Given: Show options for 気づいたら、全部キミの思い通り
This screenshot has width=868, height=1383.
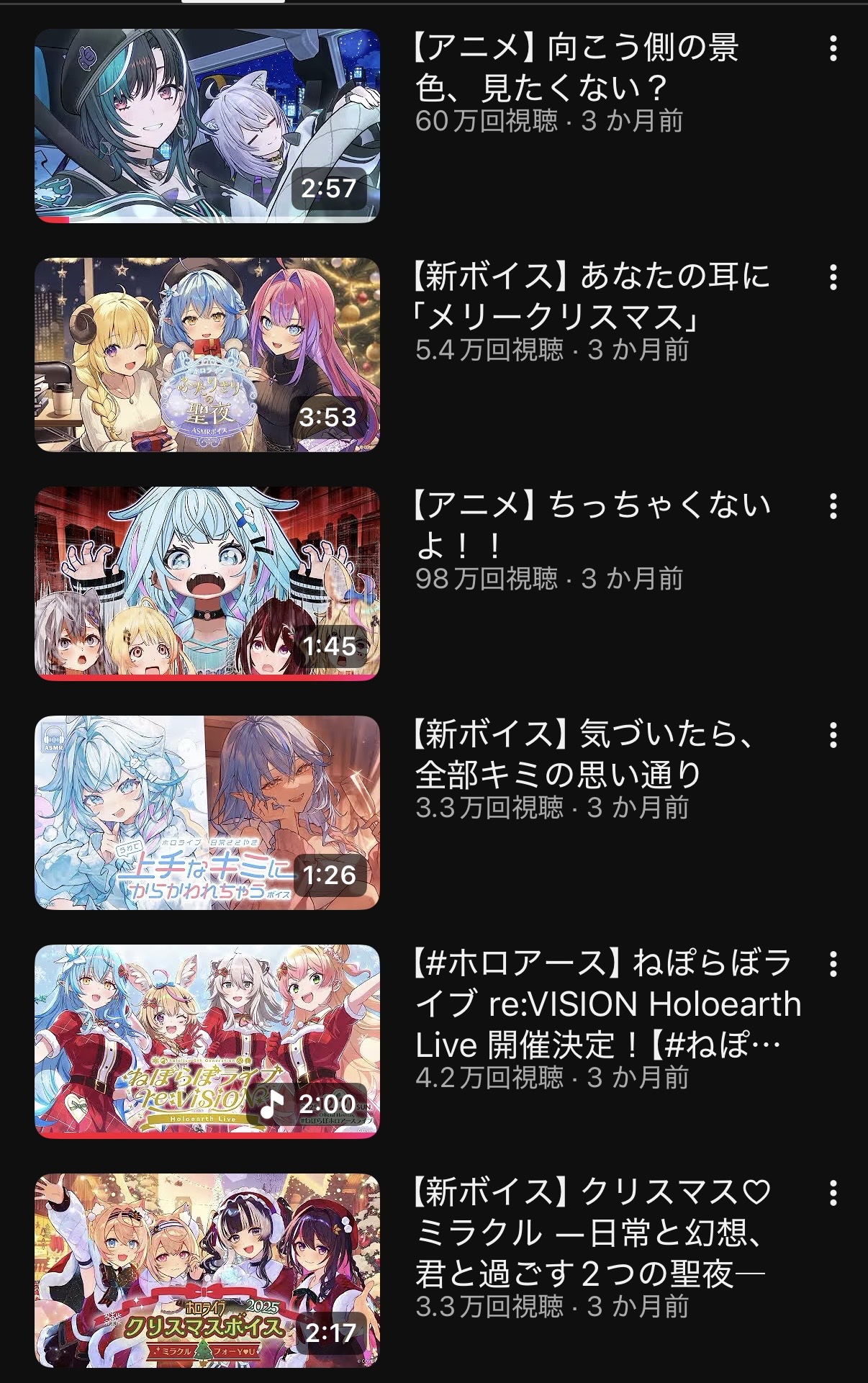Looking at the screenshot, I should coord(833,736).
